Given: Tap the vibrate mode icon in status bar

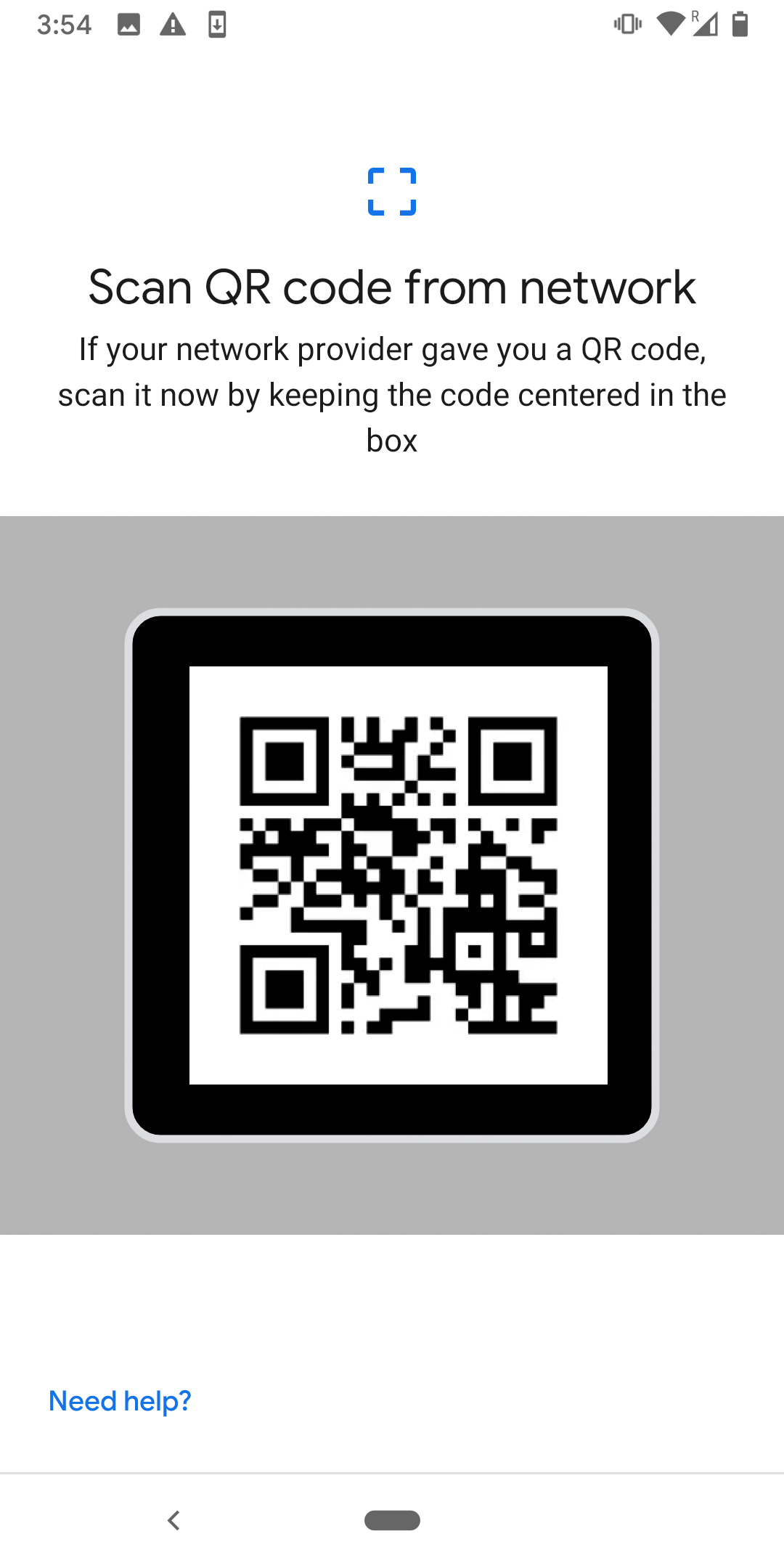Looking at the screenshot, I should (x=626, y=24).
